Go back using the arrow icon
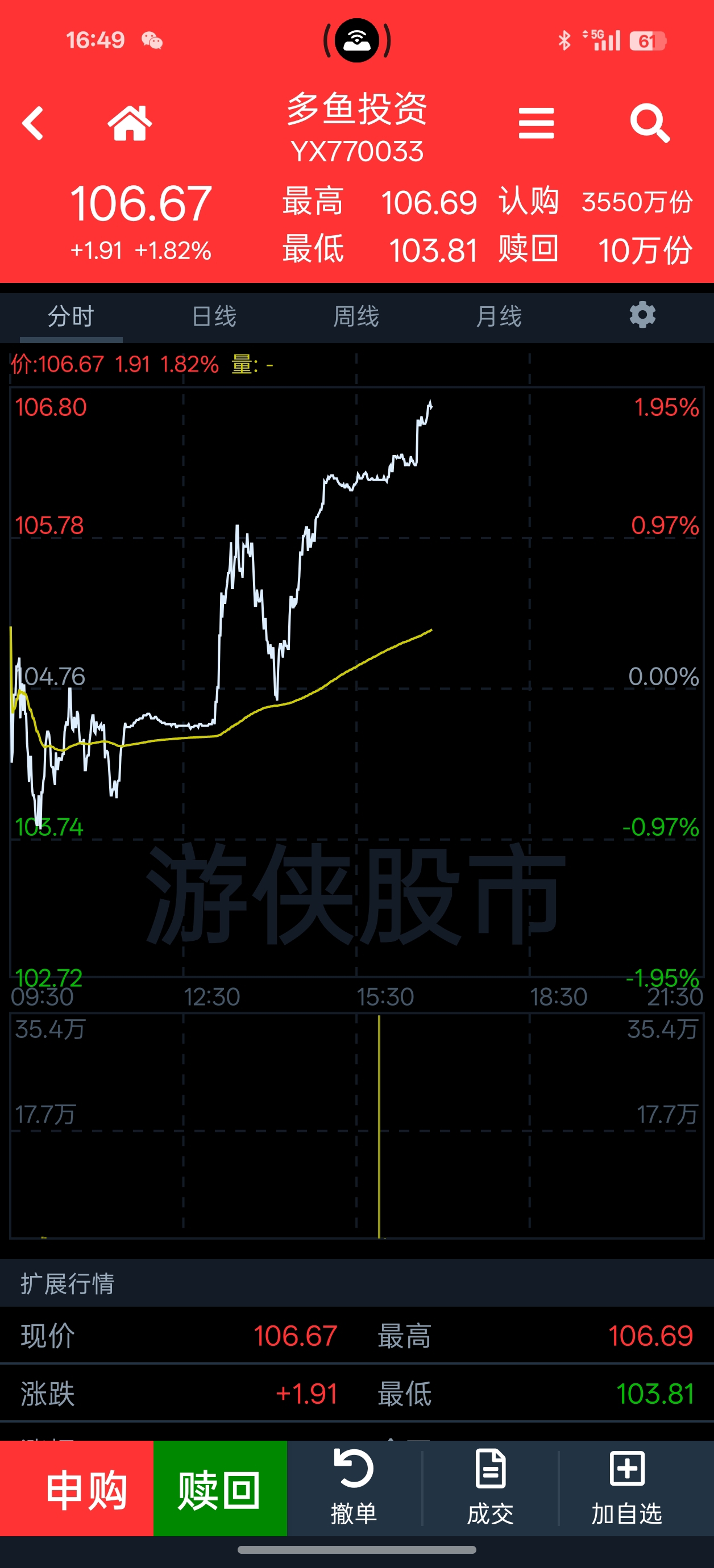Screen dimensions: 714x1568 point(34,124)
